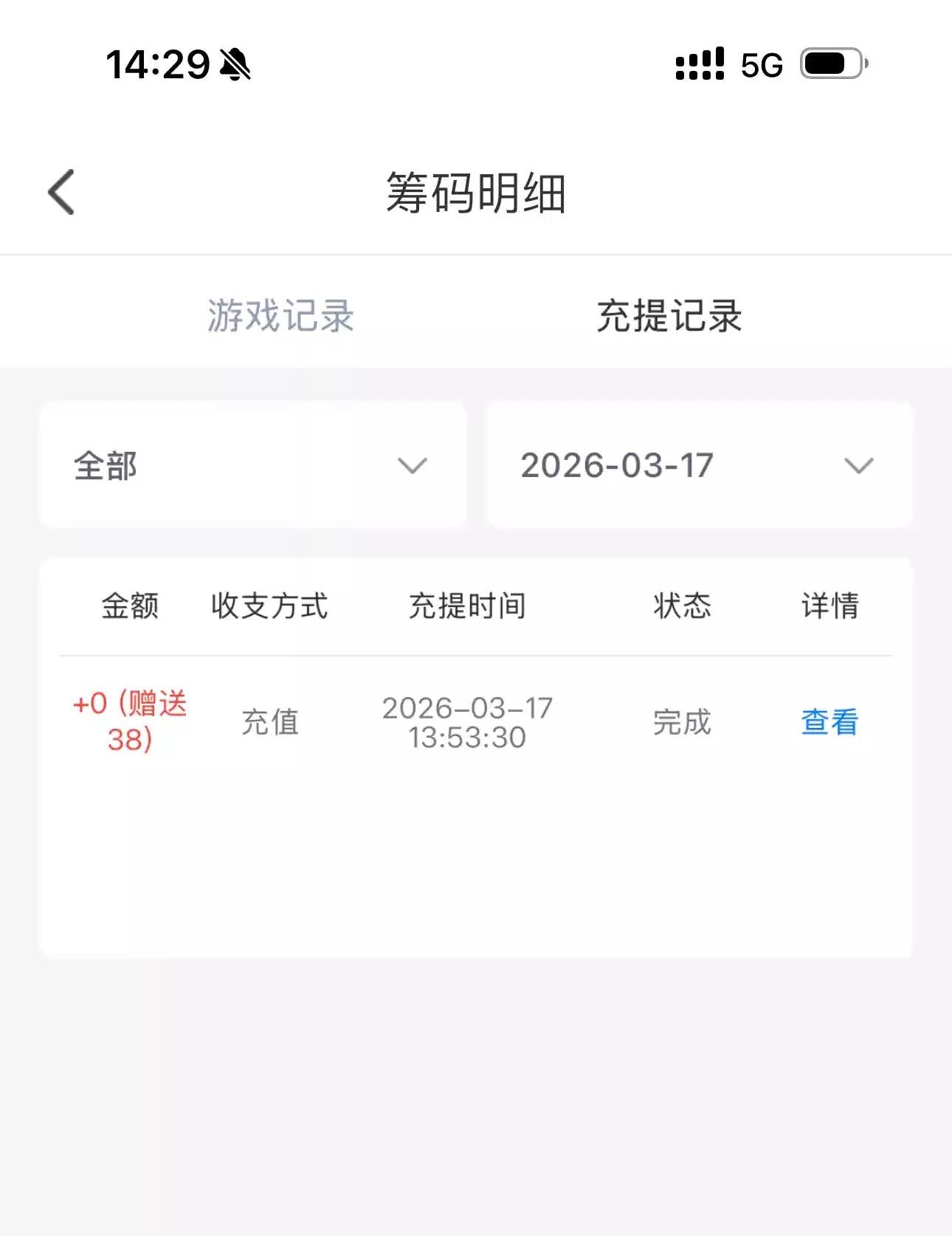This screenshot has height=1236, width=952.
Task: Open the 2026-03-17 date picker
Action: pyautogui.click(x=698, y=465)
